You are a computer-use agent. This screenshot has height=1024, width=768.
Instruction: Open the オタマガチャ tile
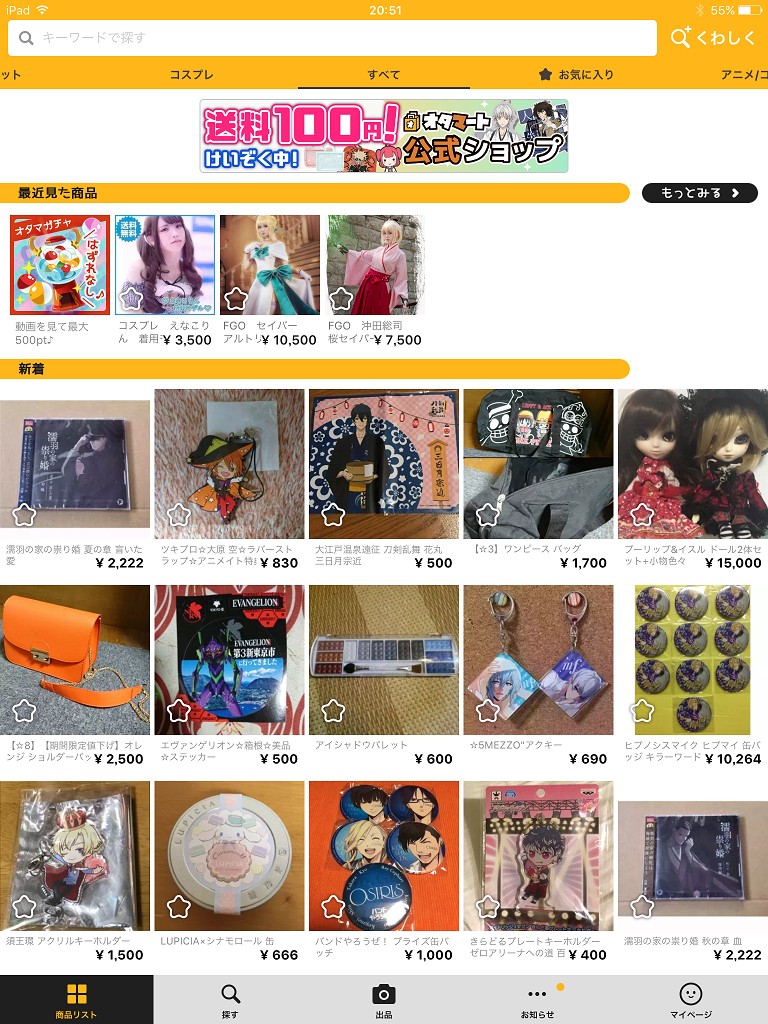pos(60,265)
